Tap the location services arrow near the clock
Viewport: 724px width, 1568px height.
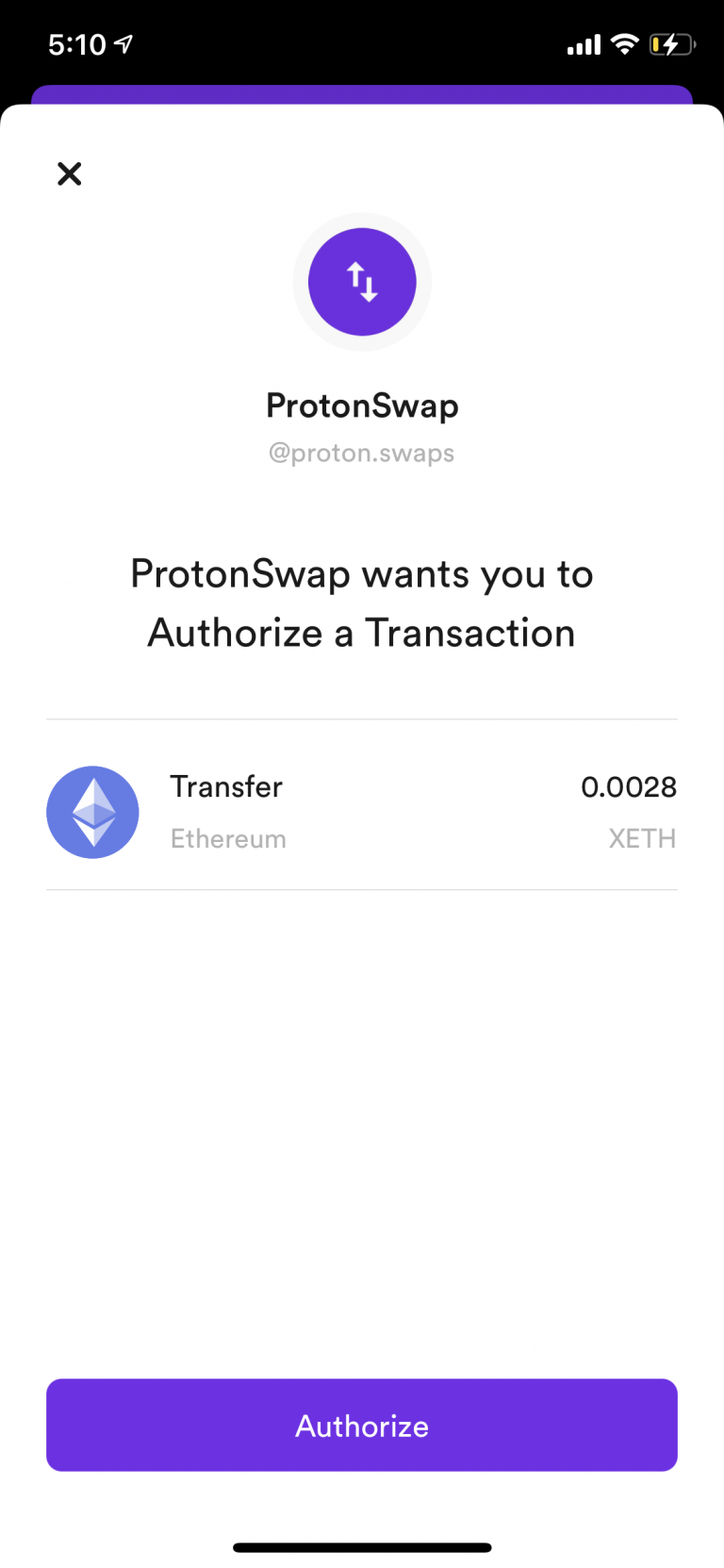coord(123,42)
